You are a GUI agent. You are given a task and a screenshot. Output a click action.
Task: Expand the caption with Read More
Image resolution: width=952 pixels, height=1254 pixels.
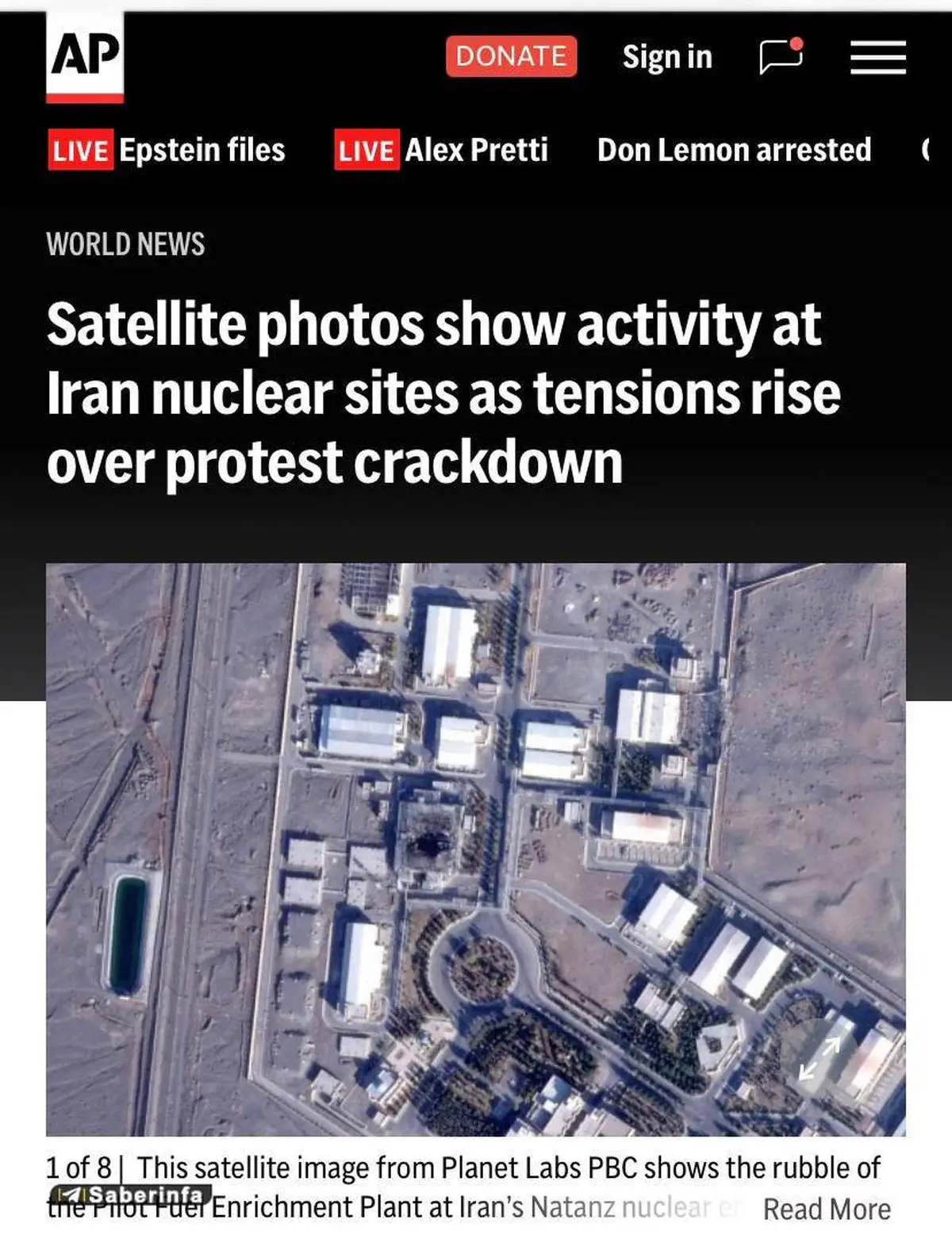click(826, 1209)
